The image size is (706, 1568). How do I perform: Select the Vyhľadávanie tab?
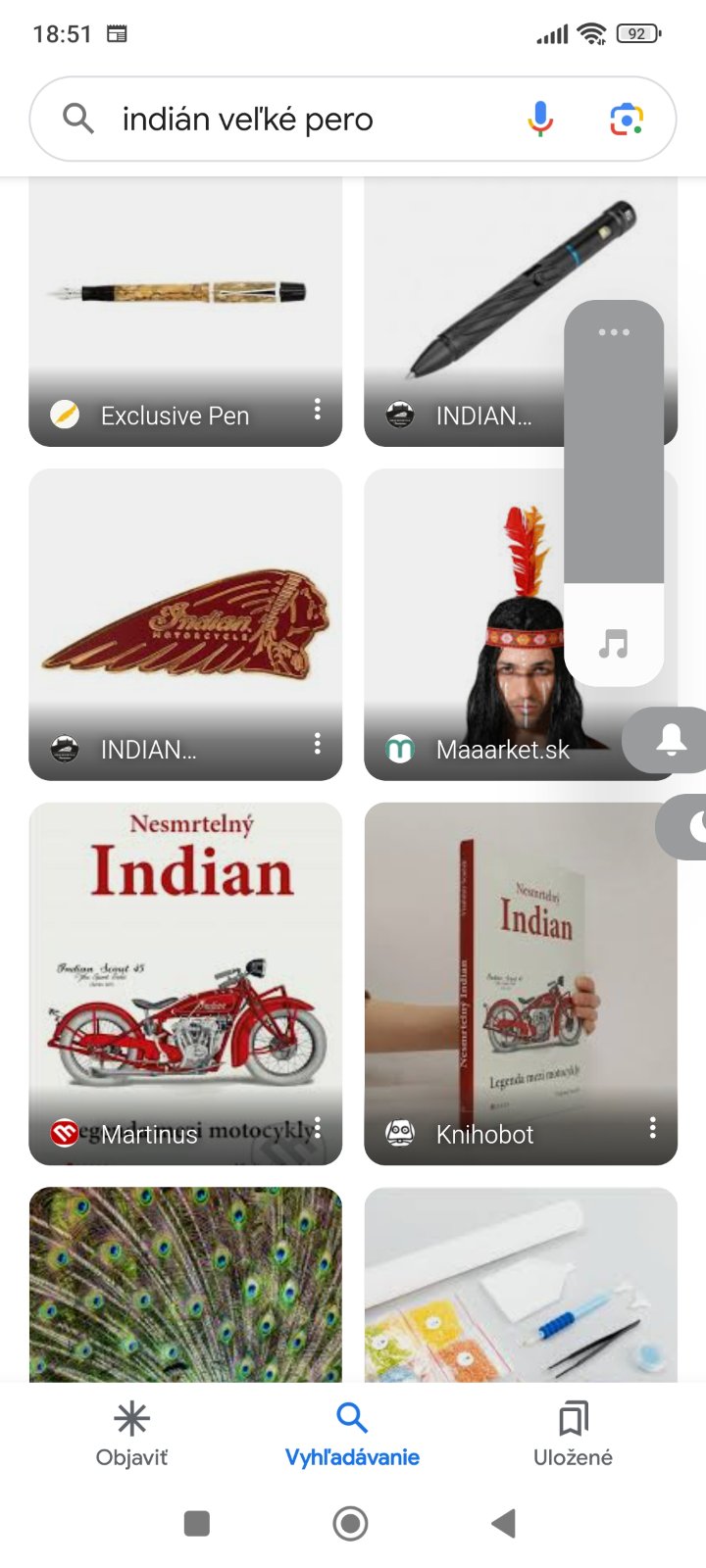352,1434
